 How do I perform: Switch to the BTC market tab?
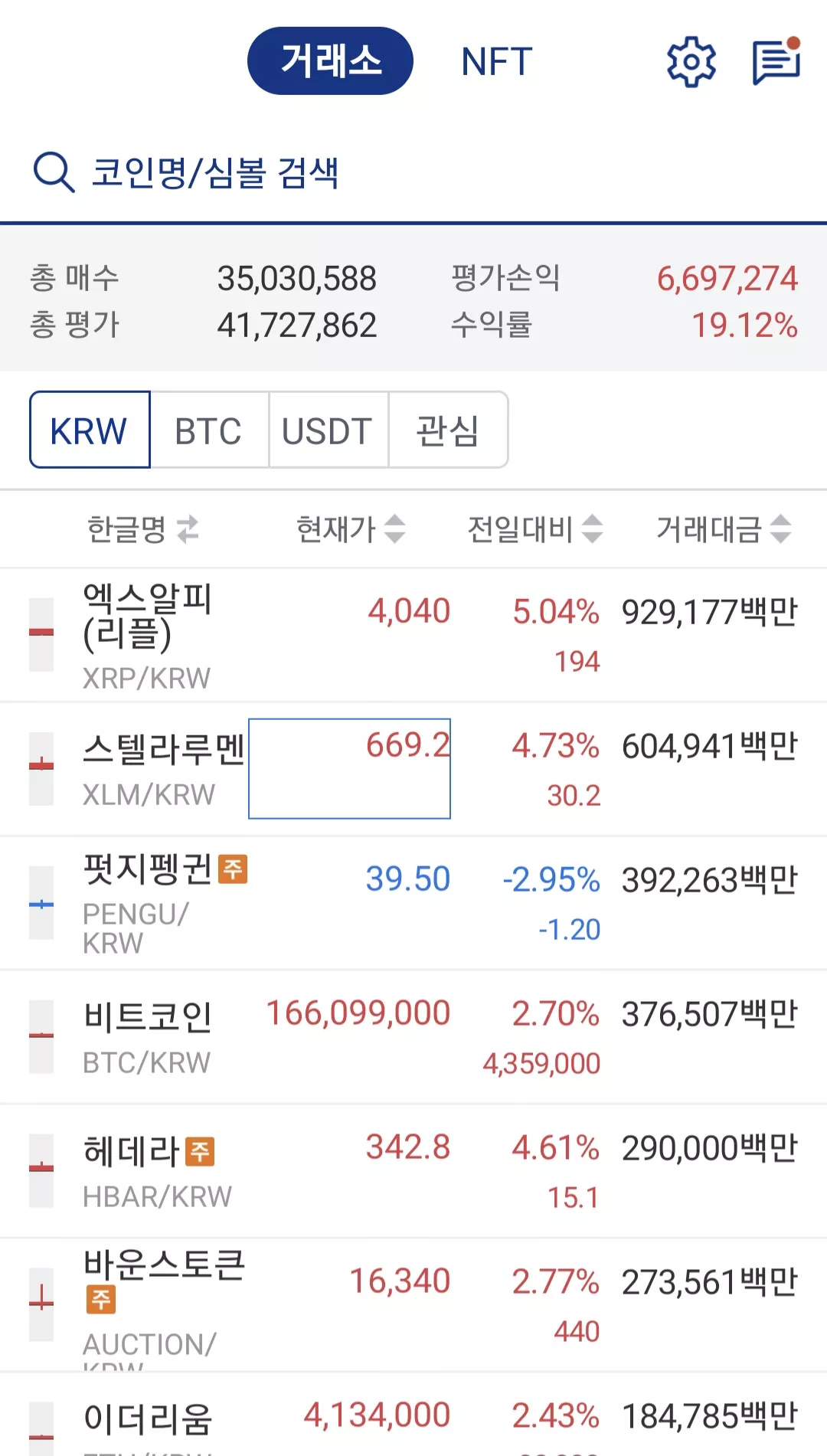[209, 430]
